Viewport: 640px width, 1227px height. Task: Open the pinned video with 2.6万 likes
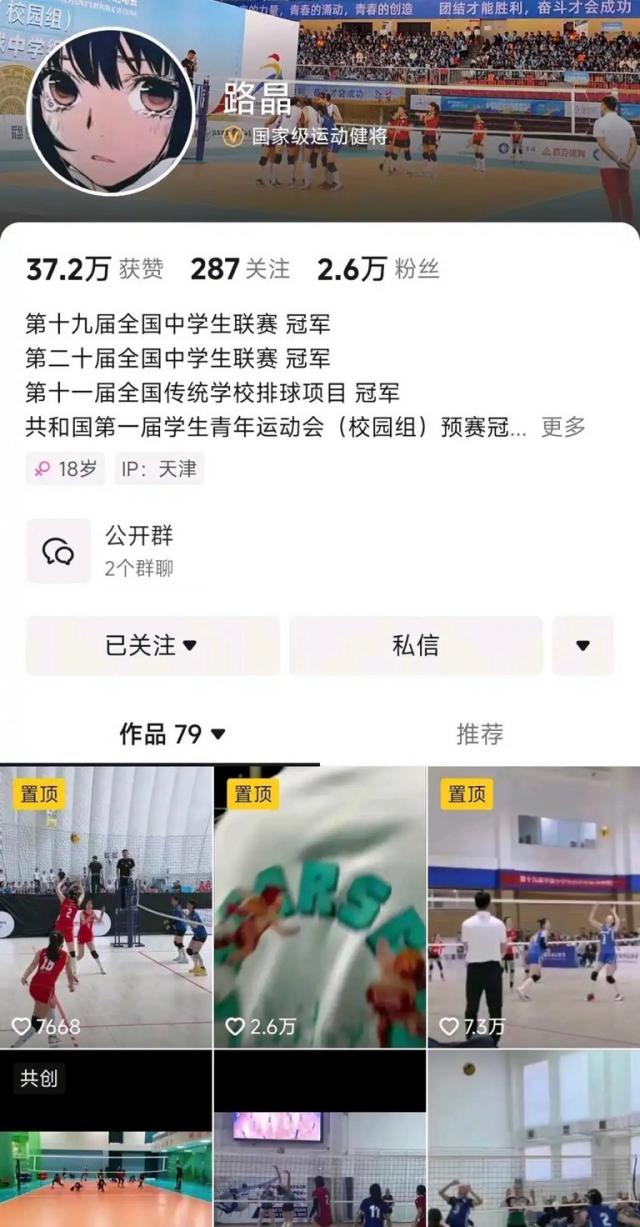point(320,907)
